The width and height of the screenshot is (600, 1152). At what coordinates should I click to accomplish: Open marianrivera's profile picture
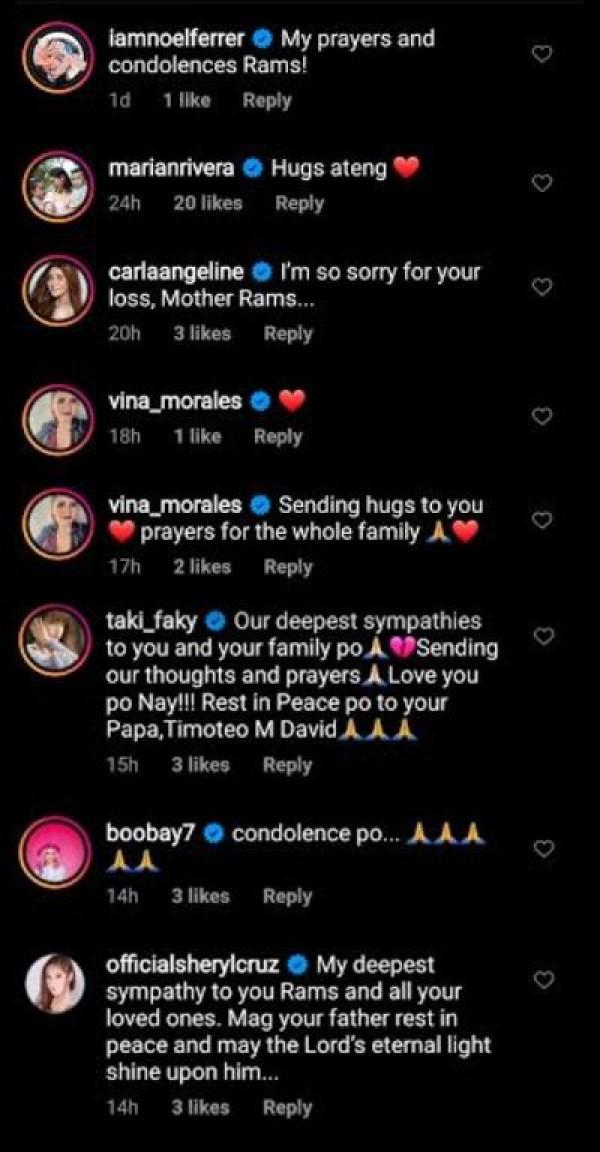(56, 186)
